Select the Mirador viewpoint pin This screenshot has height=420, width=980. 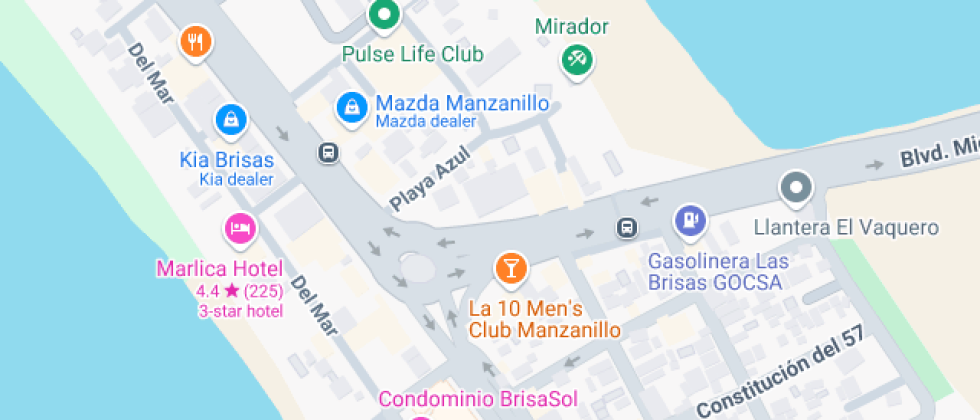pos(577,59)
